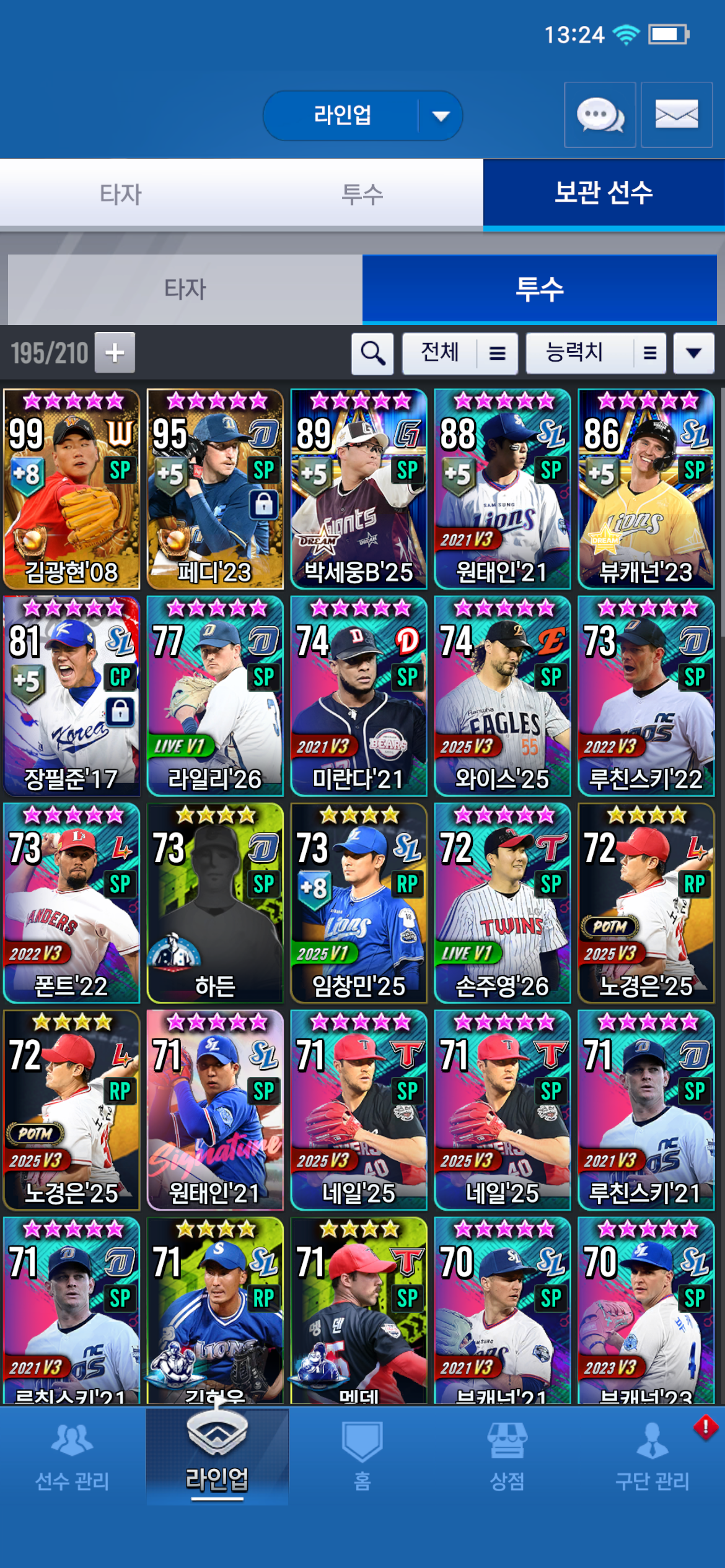Open the player search magnifier

372,354
